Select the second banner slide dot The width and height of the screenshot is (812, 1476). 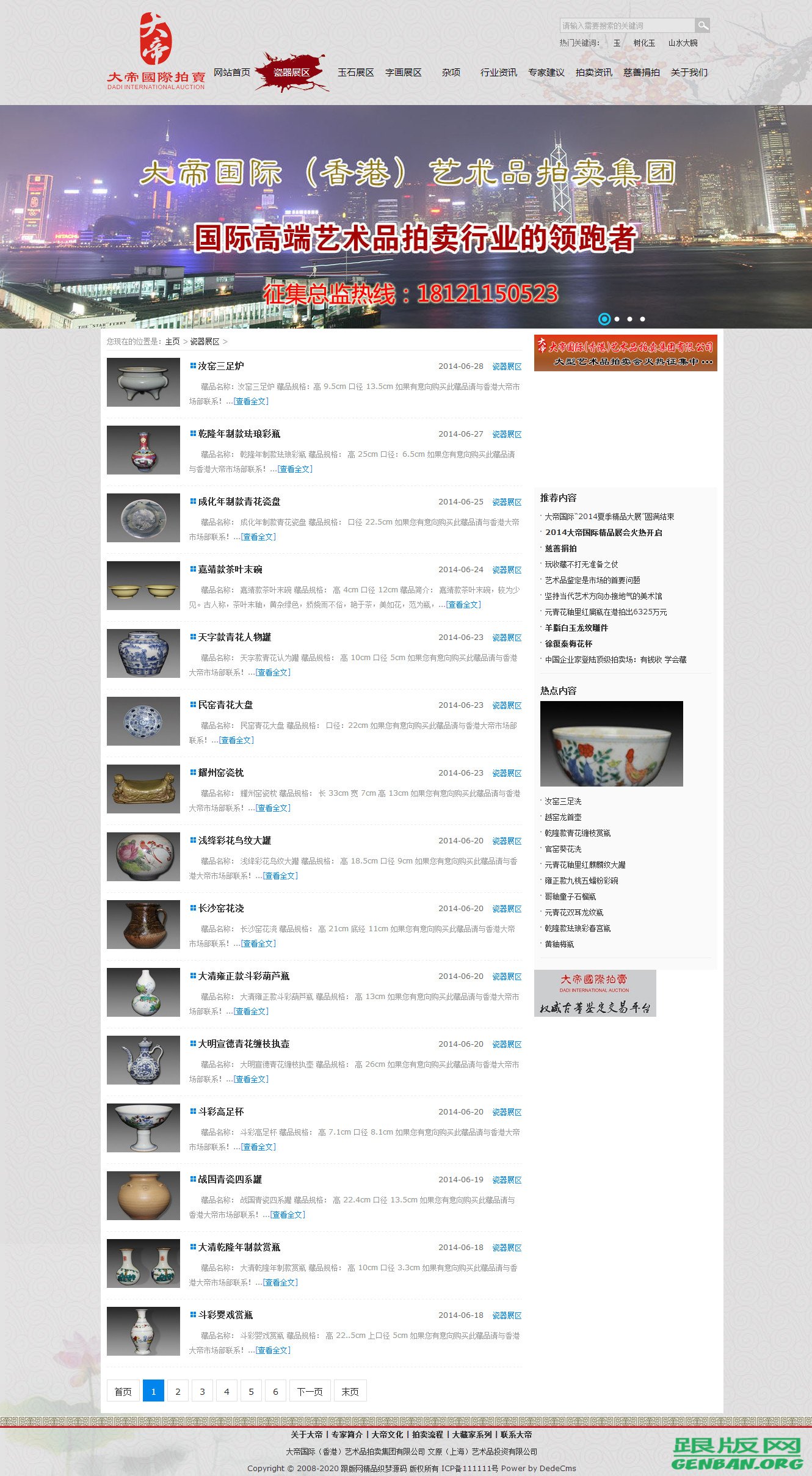tap(617, 319)
